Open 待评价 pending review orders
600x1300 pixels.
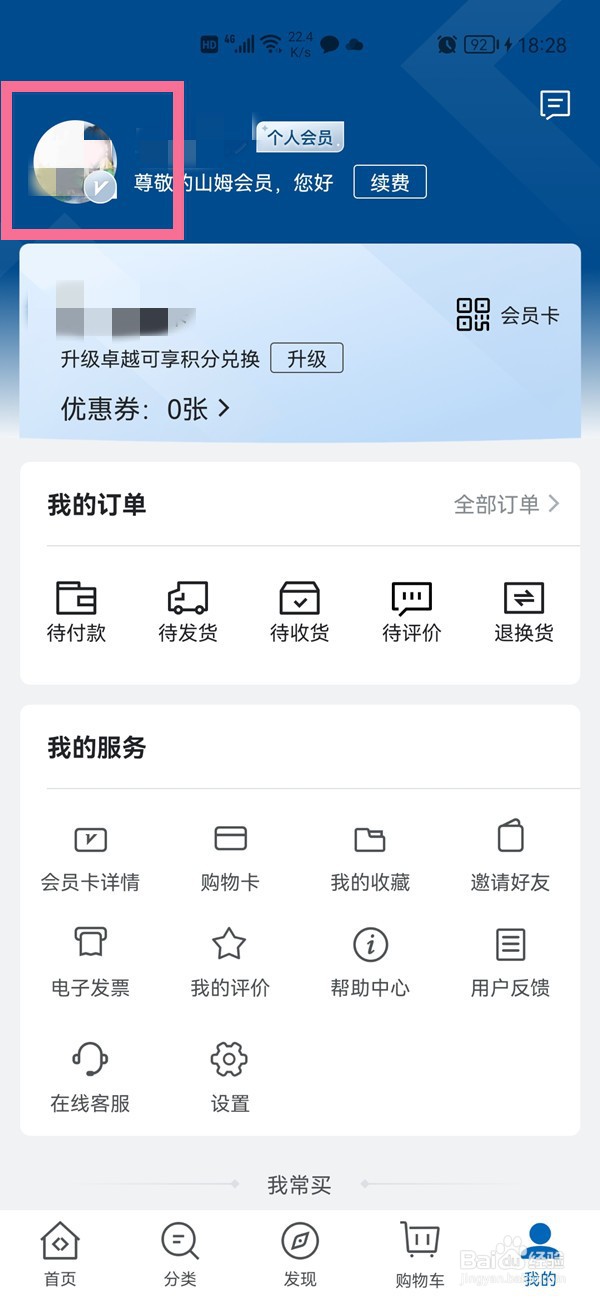click(412, 611)
